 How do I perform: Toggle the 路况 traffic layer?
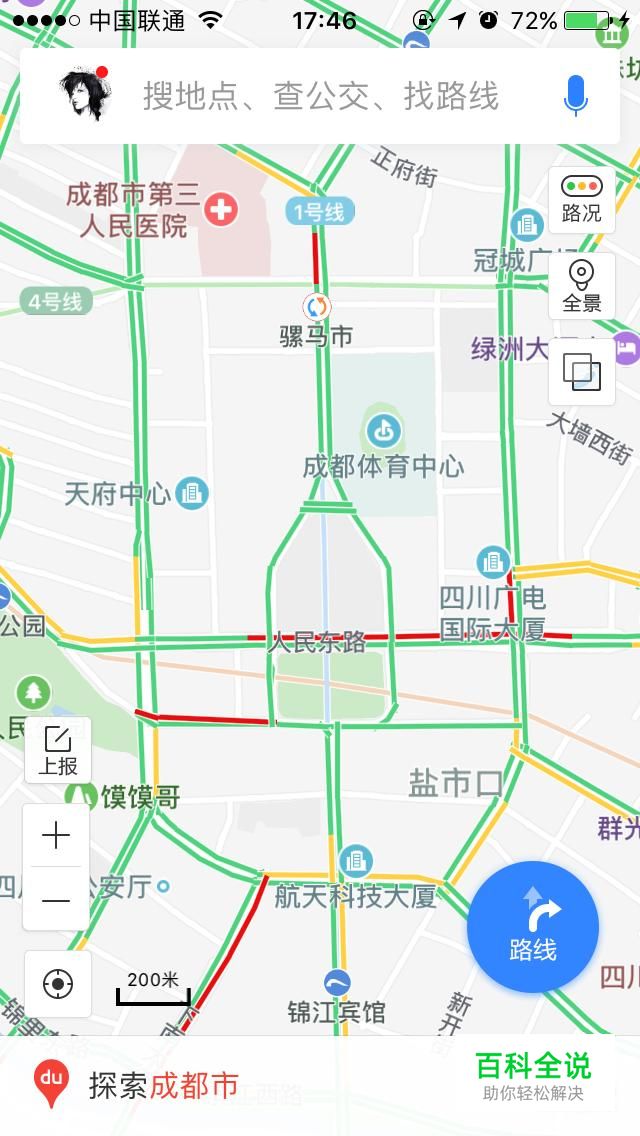coord(581,200)
